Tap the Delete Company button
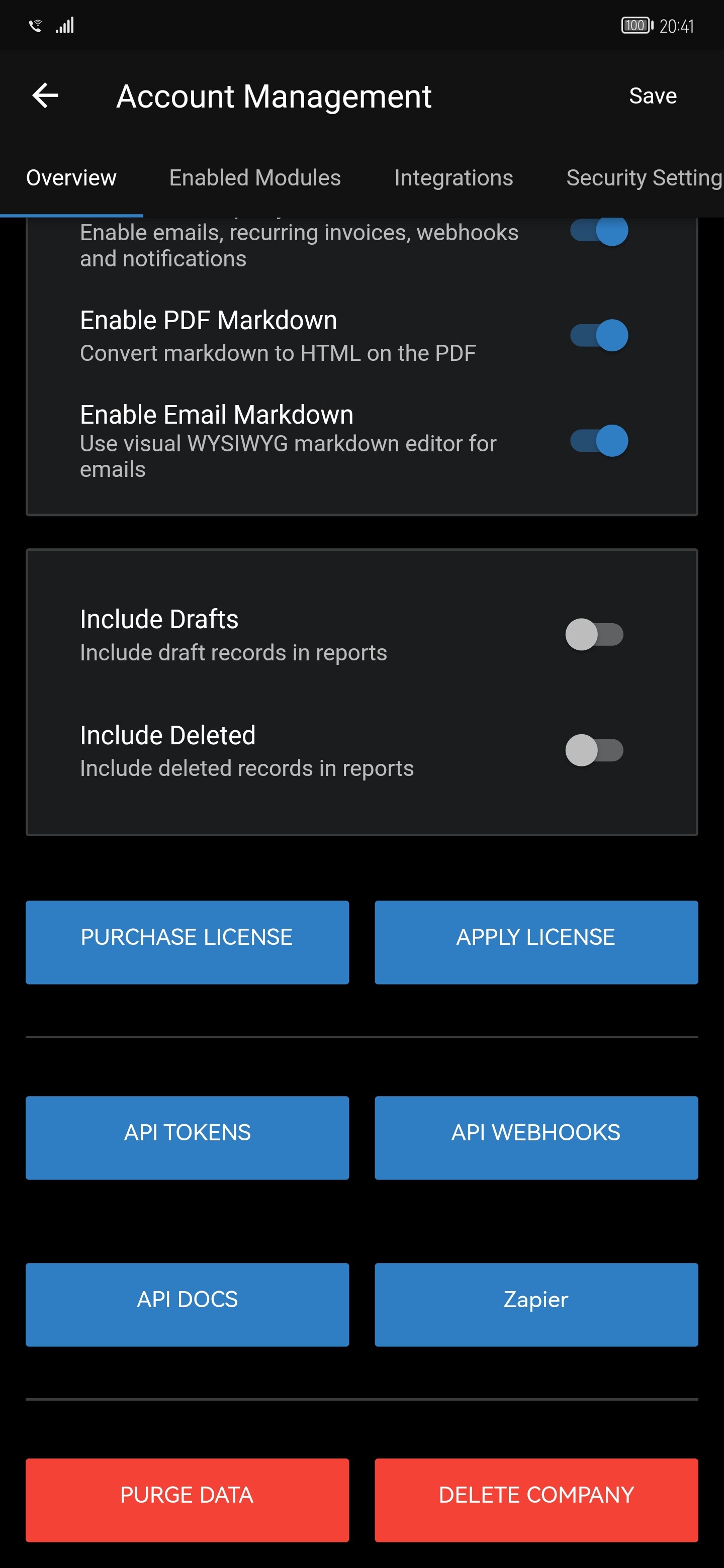Viewport: 724px width, 1568px height. [x=536, y=1499]
